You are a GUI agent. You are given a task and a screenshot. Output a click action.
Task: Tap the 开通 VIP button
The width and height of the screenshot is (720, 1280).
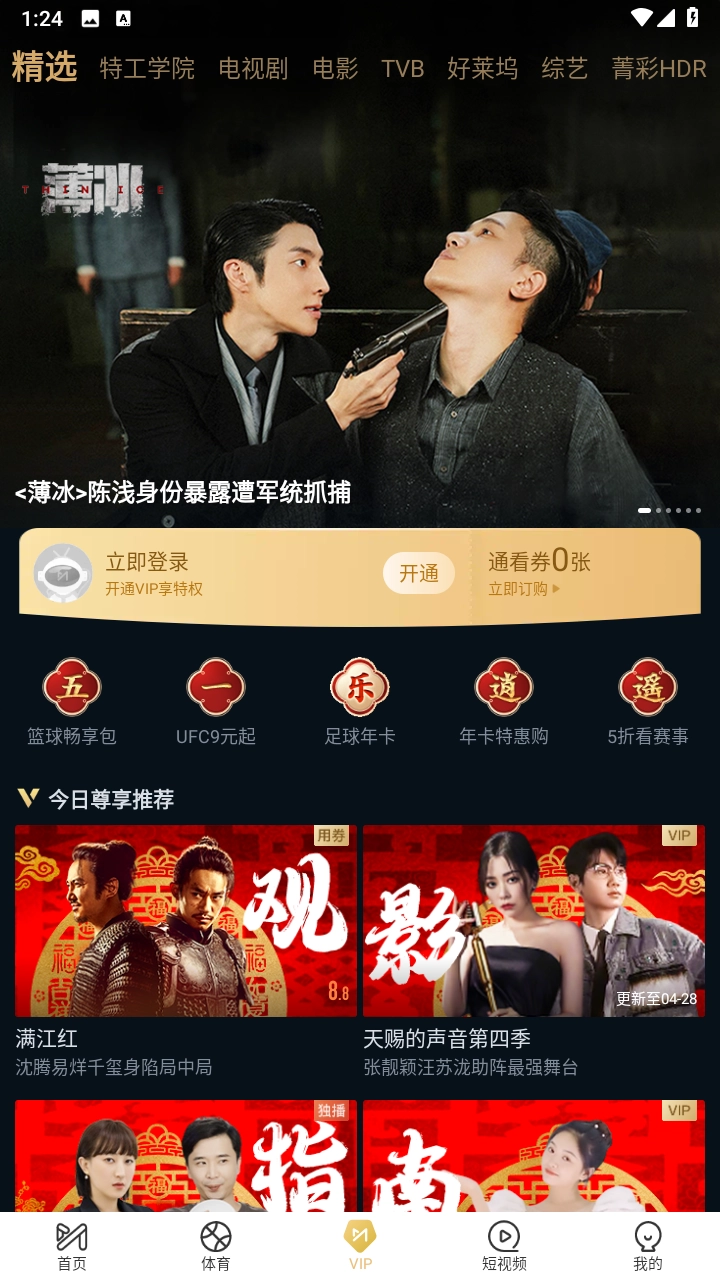(x=419, y=574)
